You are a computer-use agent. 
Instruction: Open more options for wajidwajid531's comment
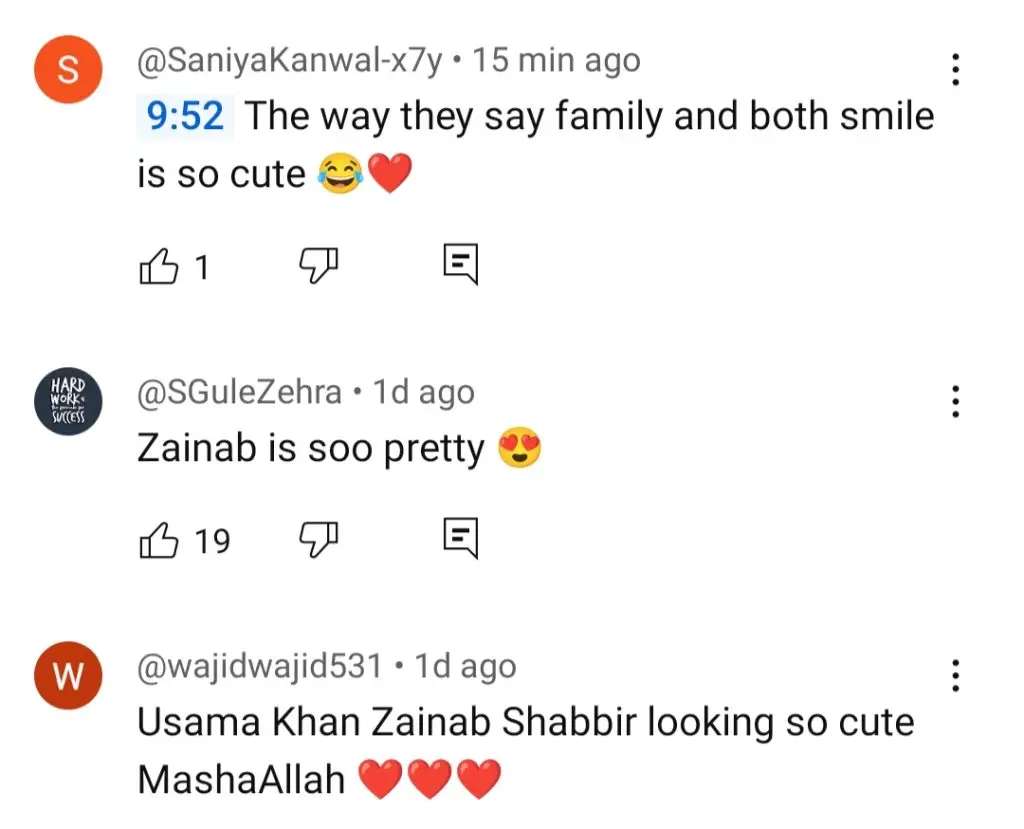click(956, 676)
